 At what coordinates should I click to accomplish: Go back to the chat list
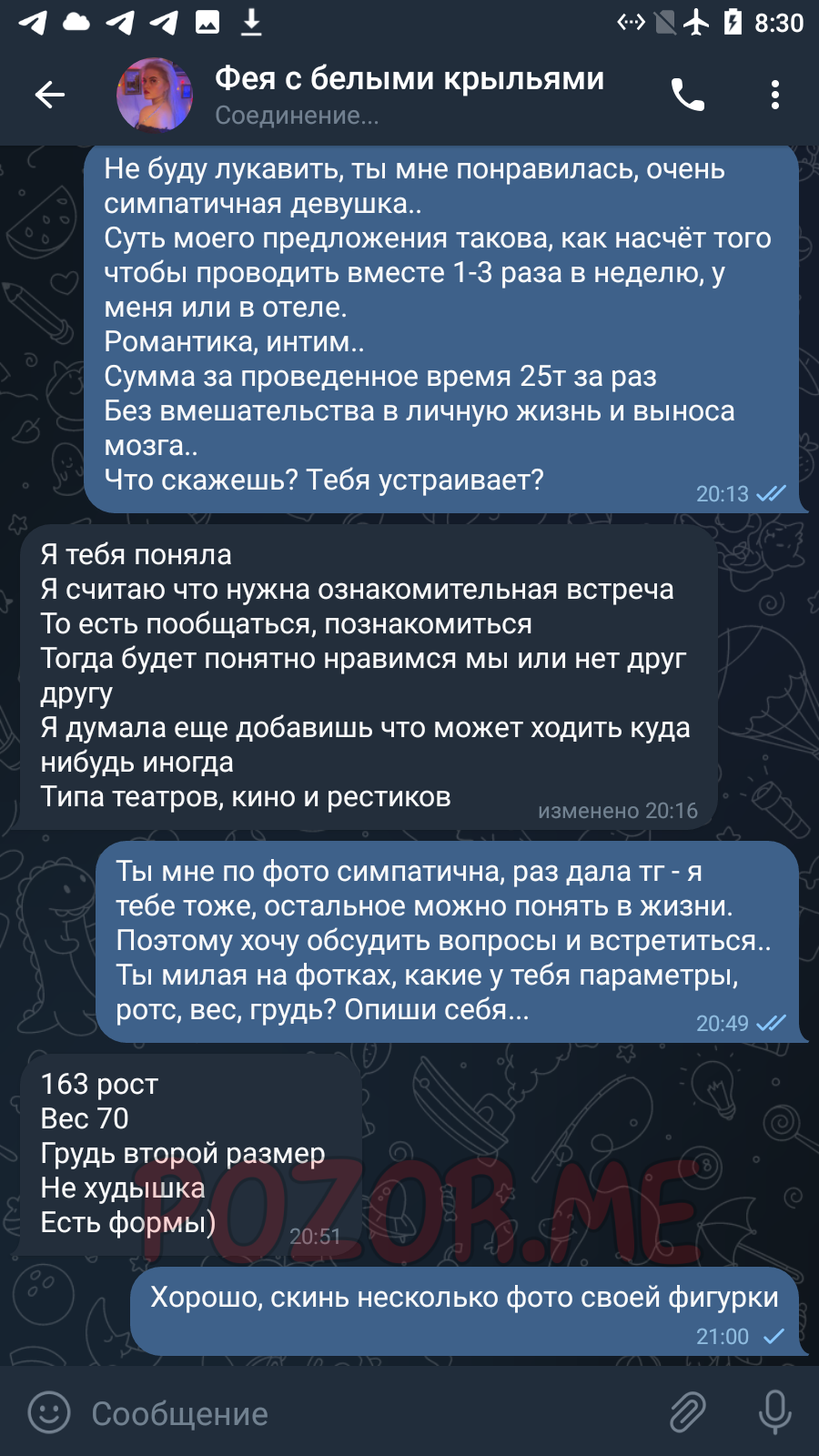[50, 95]
